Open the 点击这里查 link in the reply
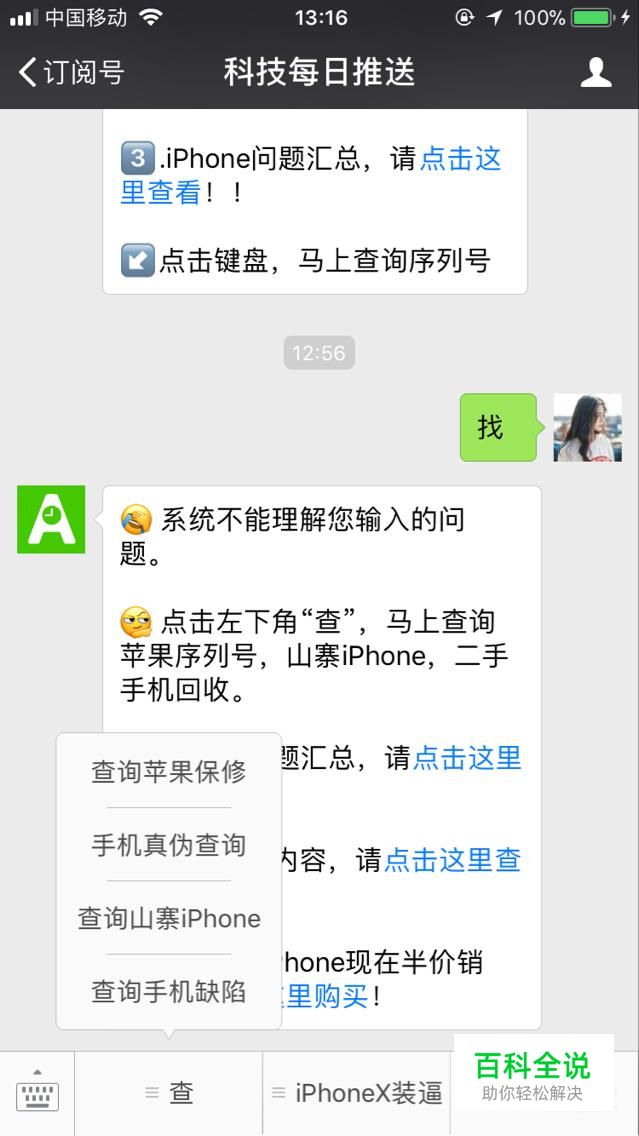Viewport: 639px width, 1136px height. pos(452,860)
